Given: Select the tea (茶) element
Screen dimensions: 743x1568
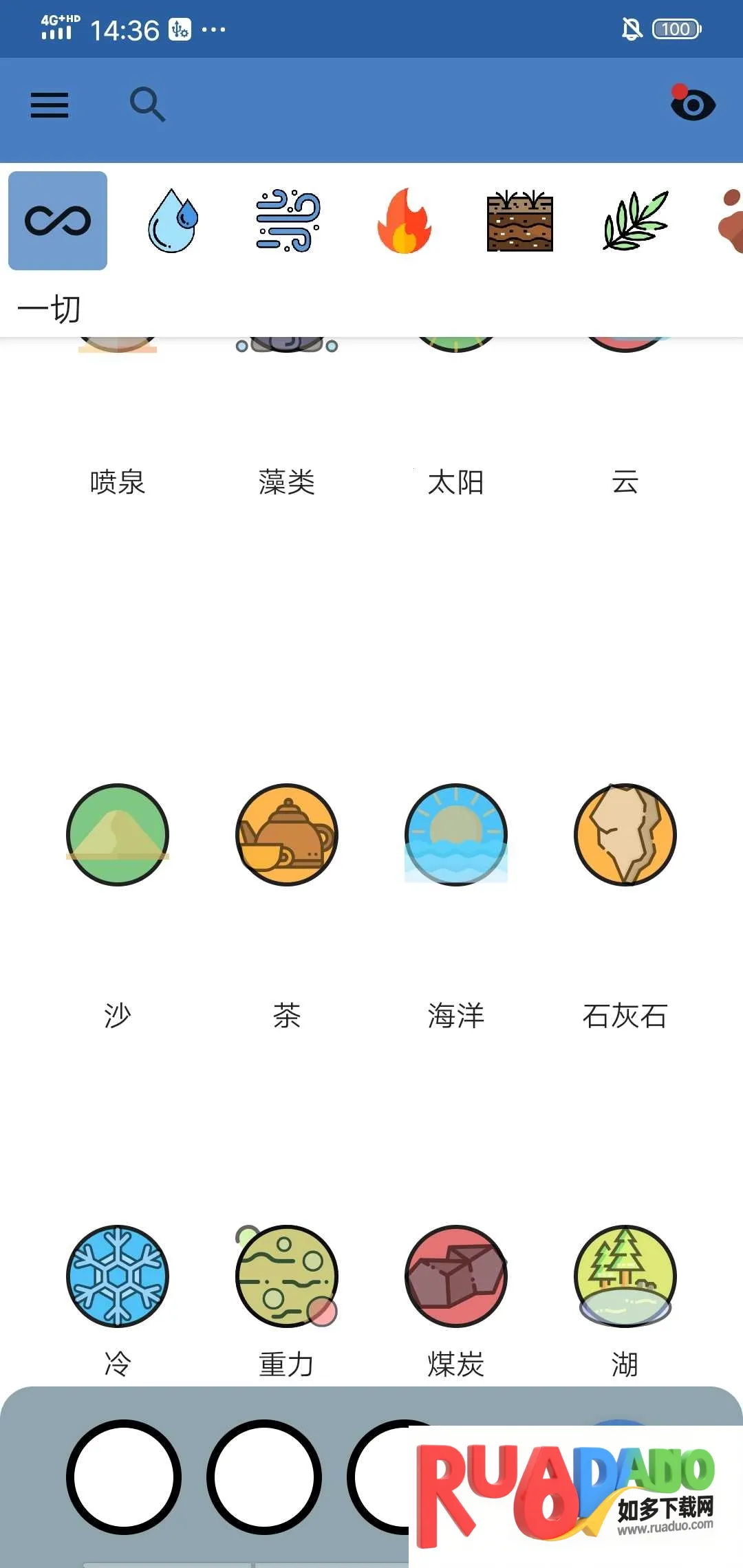Looking at the screenshot, I should click(287, 835).
